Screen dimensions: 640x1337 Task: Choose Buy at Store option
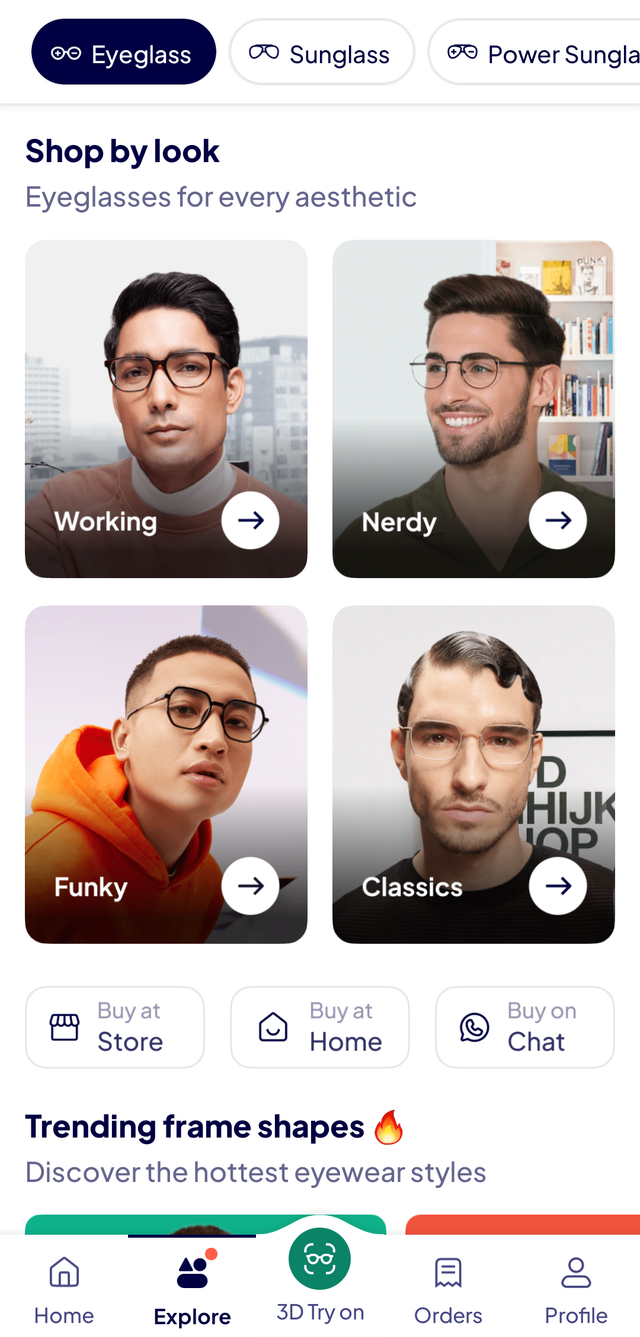(115, 1027)
